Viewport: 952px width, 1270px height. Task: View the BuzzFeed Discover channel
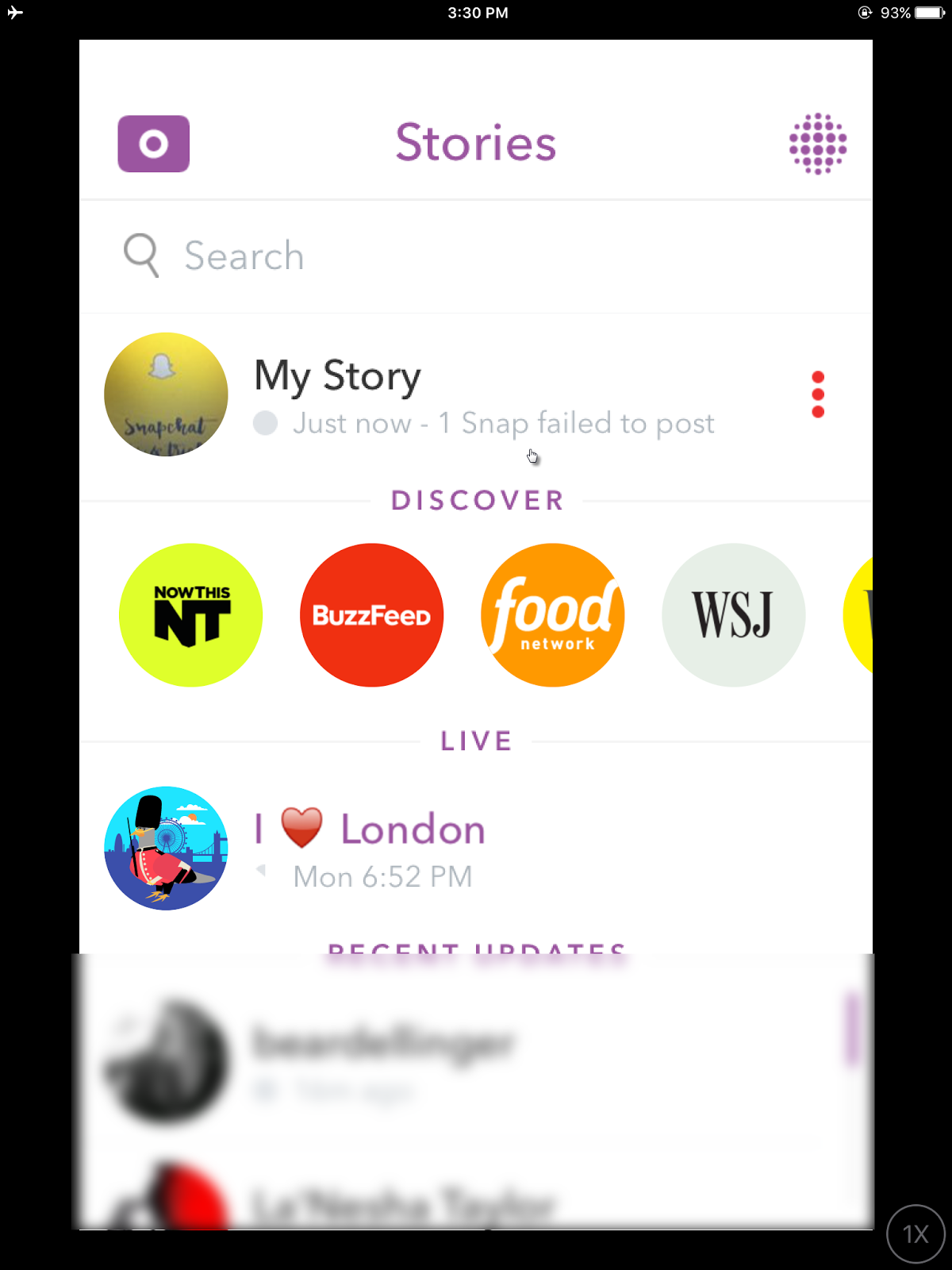pos(371,615)
